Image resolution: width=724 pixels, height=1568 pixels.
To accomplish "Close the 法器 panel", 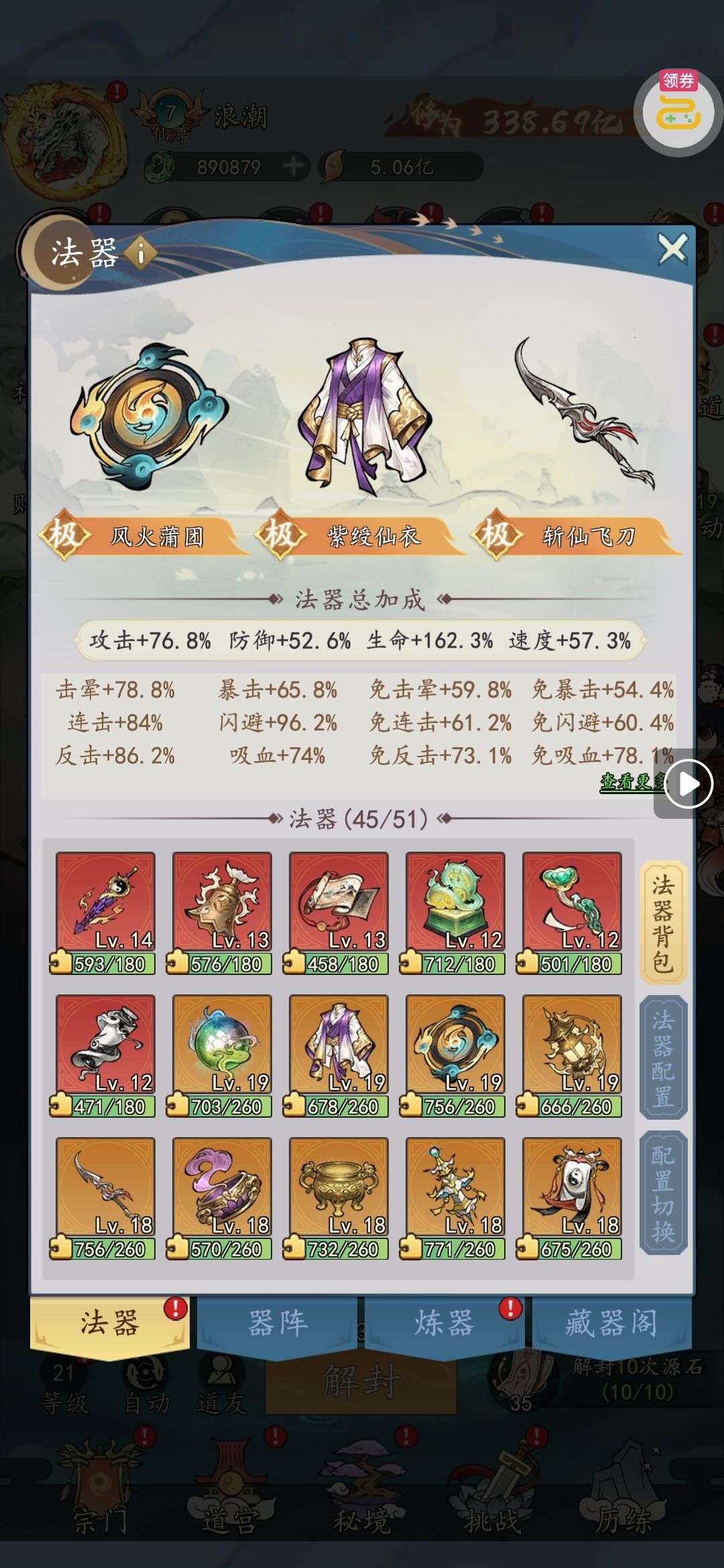I will (672, 249).
